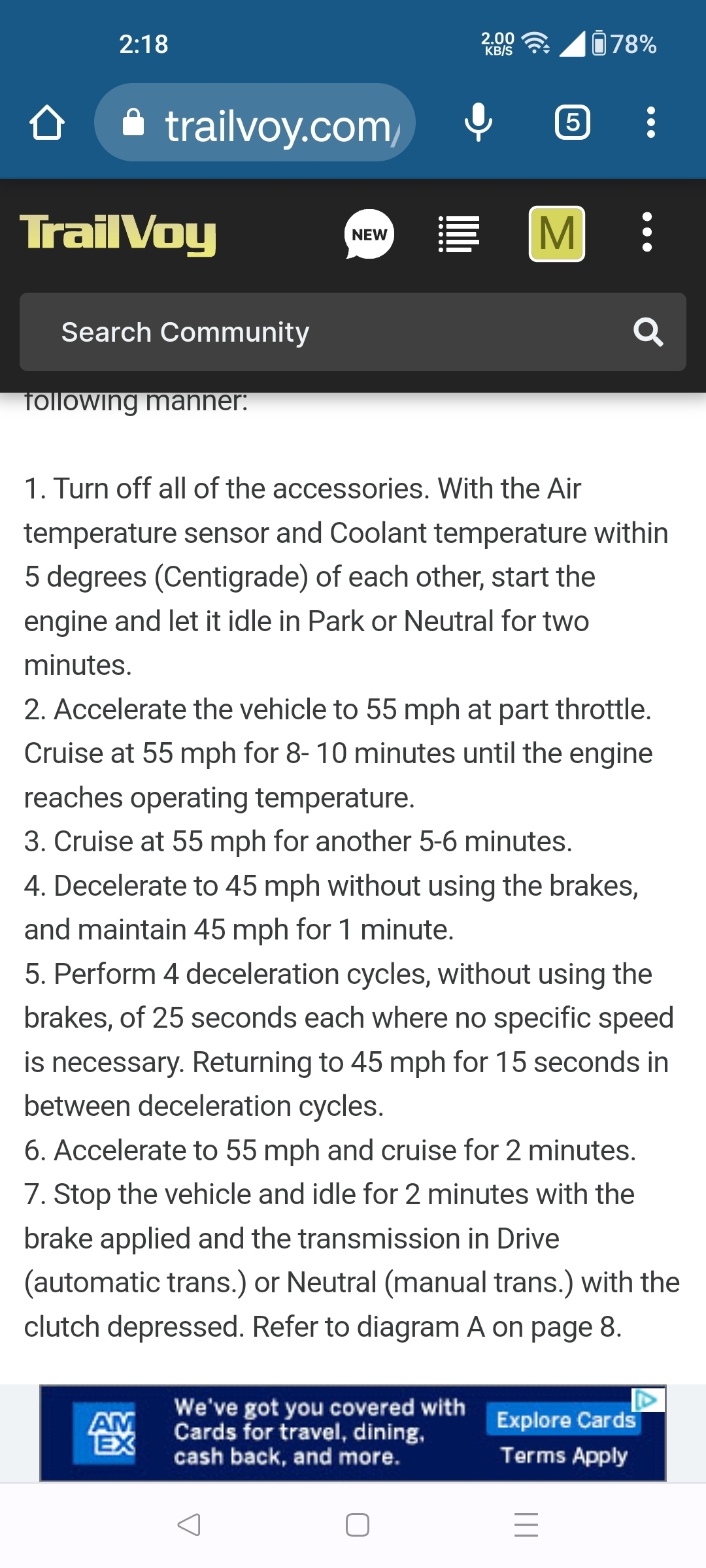Open the browser overflow menu
This screenshot has width=706, height=1568.
click(650, 123)
